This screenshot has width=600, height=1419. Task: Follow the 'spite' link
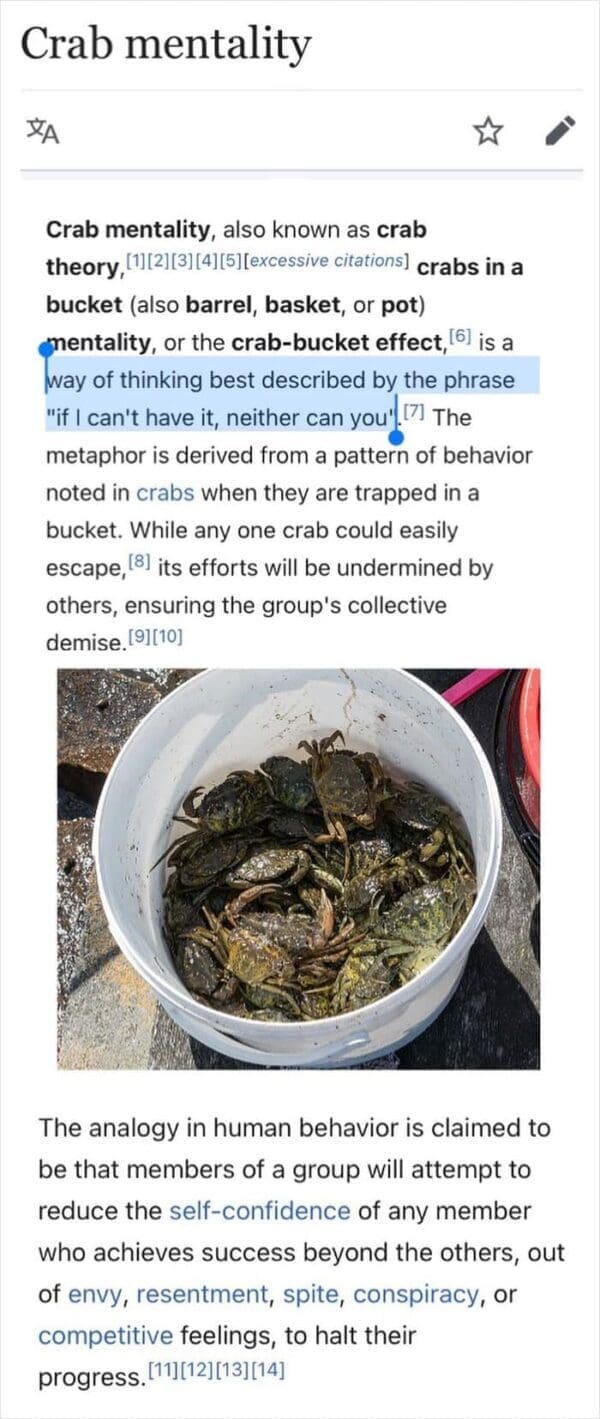point(310,1294)
